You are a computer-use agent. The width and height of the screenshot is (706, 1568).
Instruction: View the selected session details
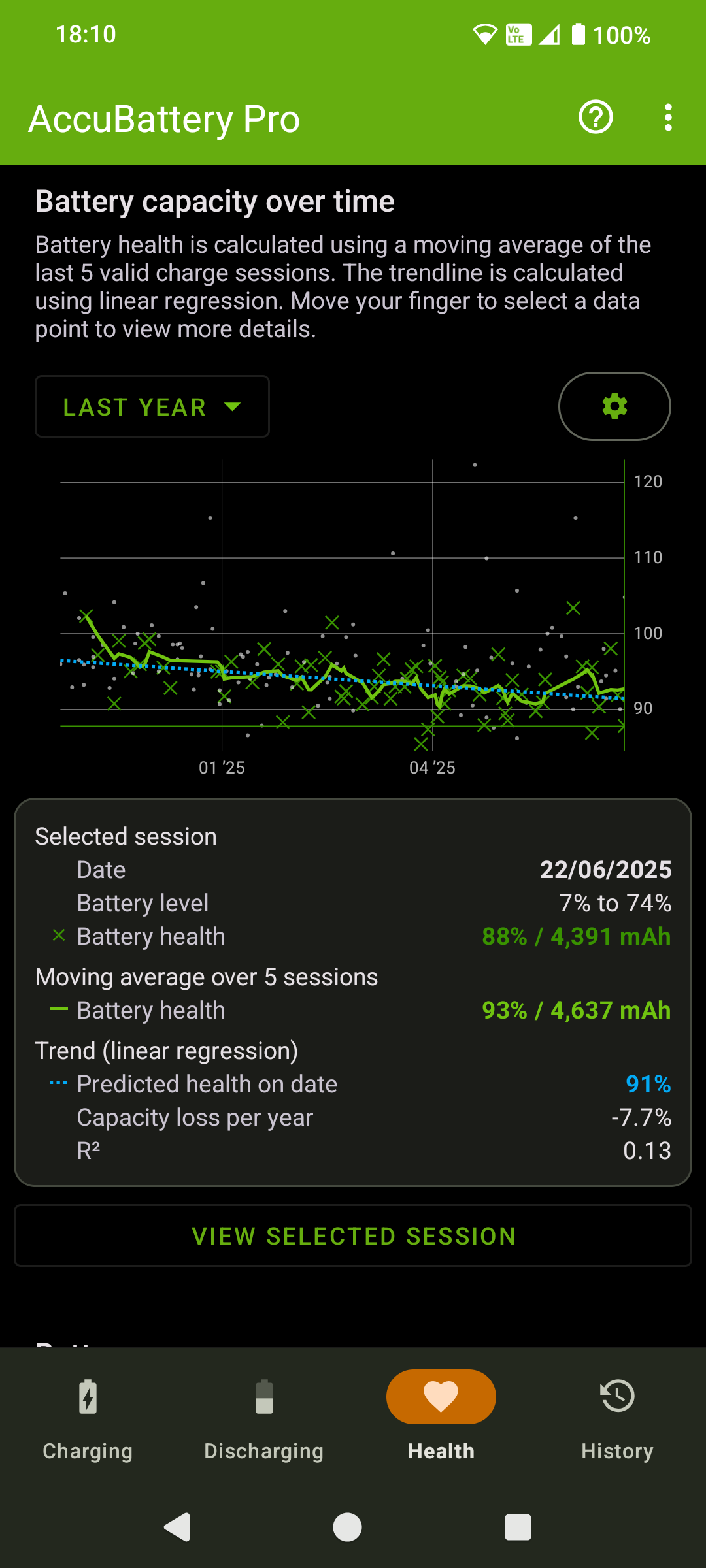(x=353, y=1235)
